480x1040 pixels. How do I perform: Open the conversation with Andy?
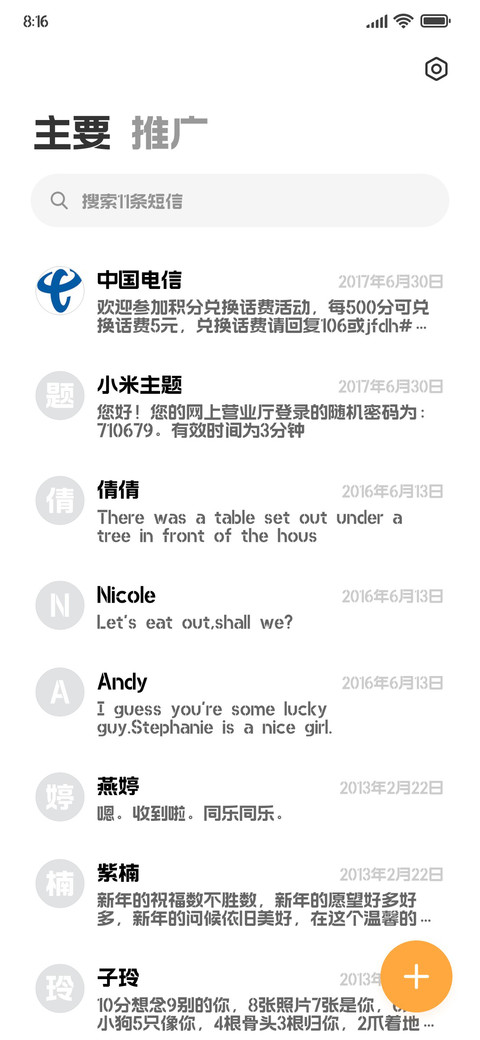click(x=240, y=702)
